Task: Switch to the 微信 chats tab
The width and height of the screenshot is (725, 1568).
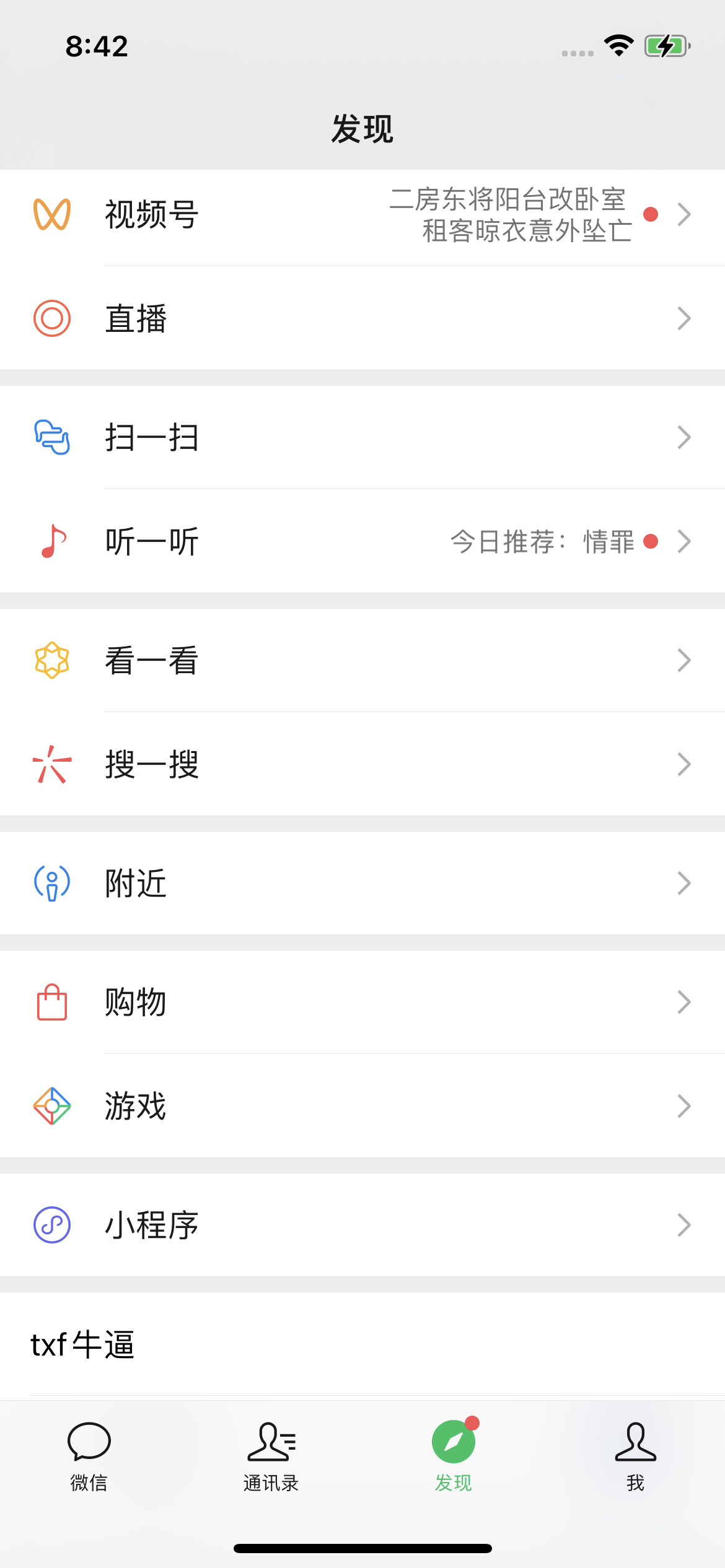Action: click(89, 1457)
